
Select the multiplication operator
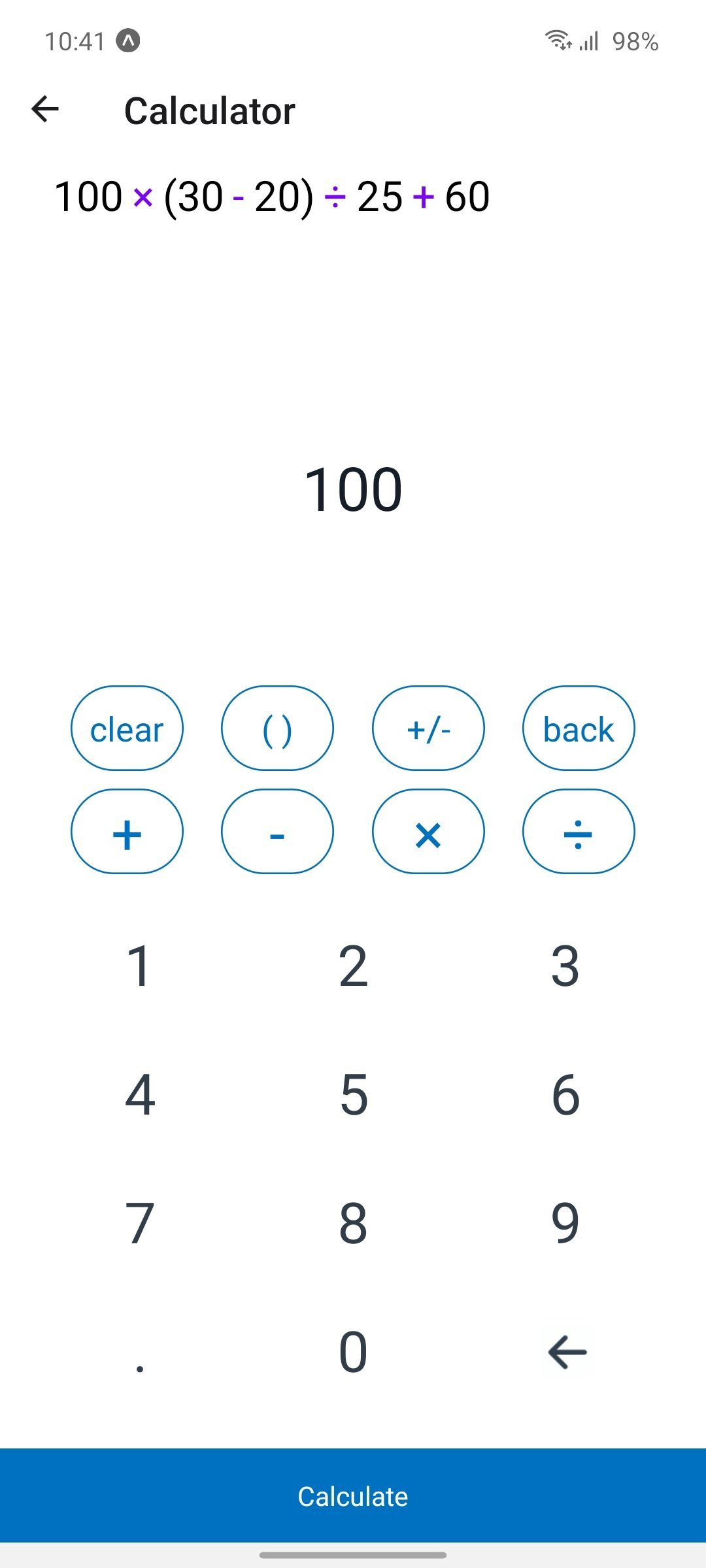click(x=428, y=832)
